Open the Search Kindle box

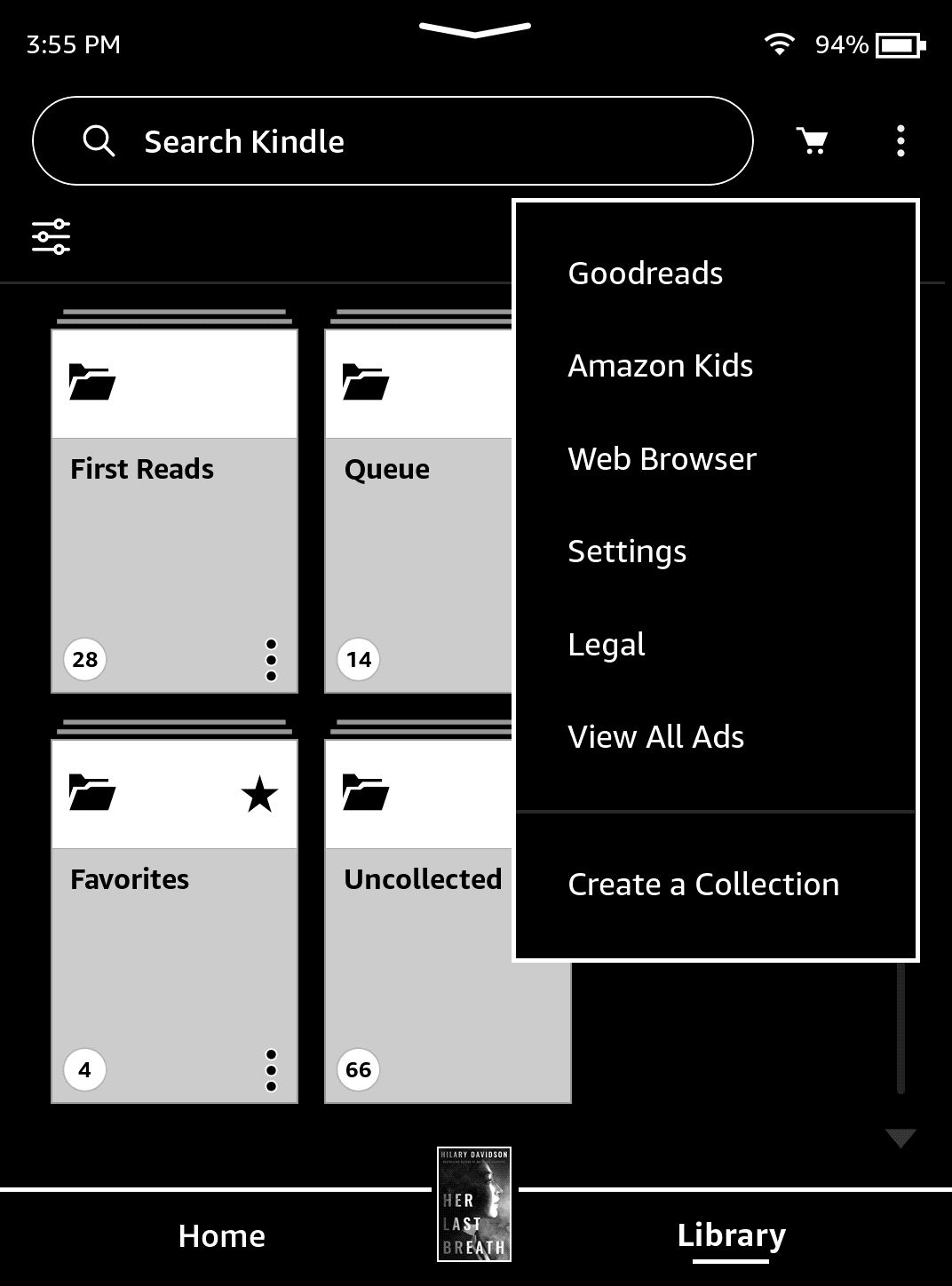[391, 141]
